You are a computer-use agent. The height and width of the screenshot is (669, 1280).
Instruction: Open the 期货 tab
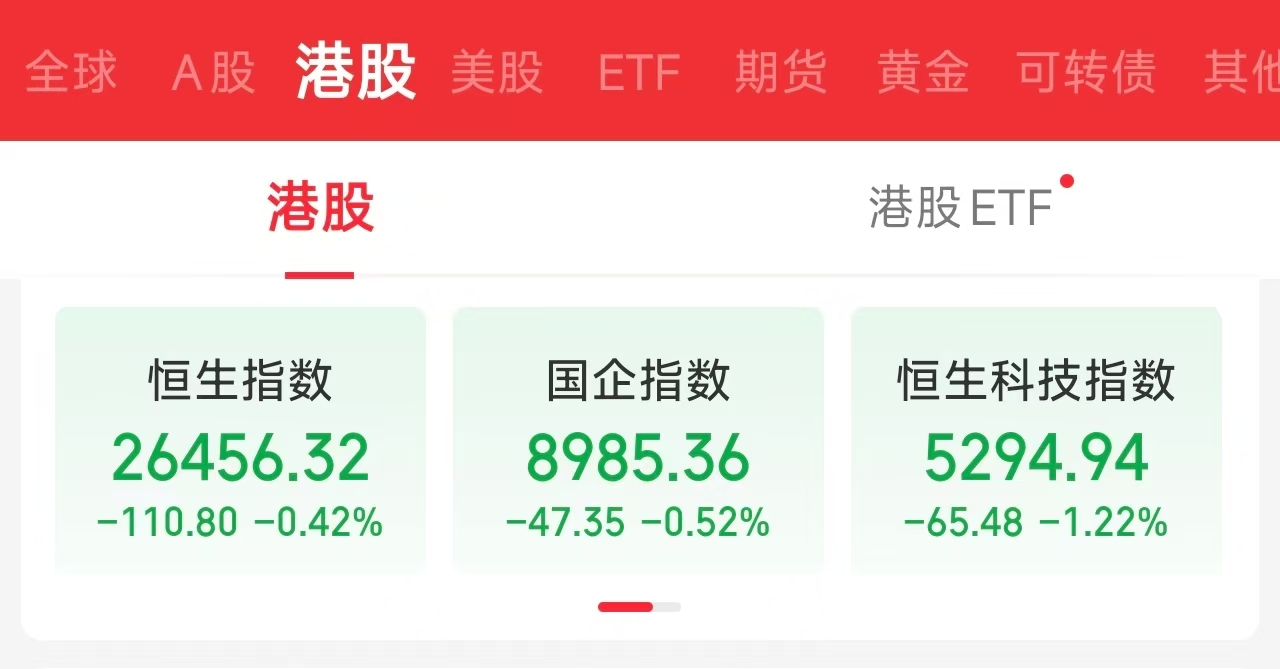point(781,73)
